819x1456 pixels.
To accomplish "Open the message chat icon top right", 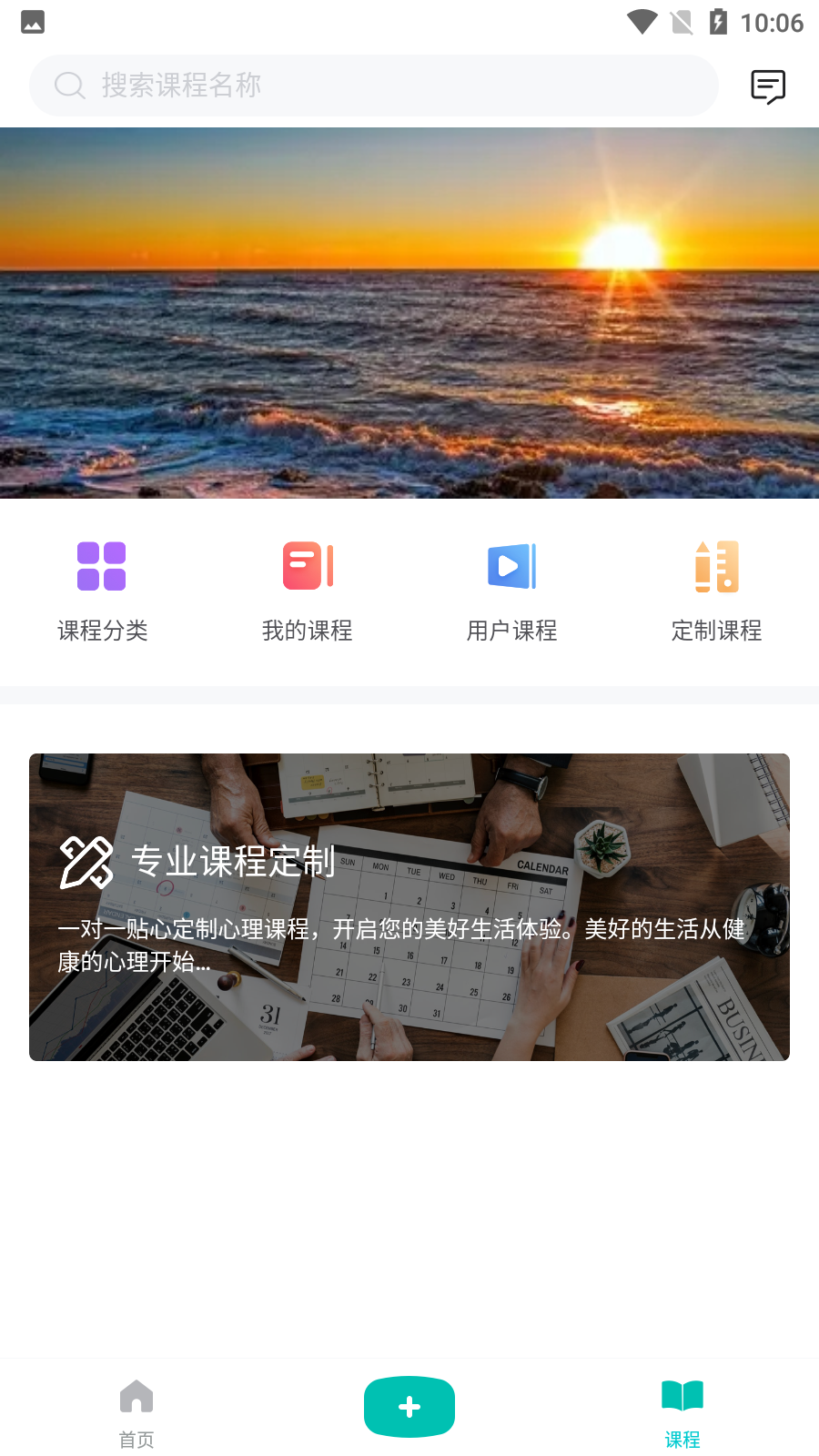I will point(768,86).
